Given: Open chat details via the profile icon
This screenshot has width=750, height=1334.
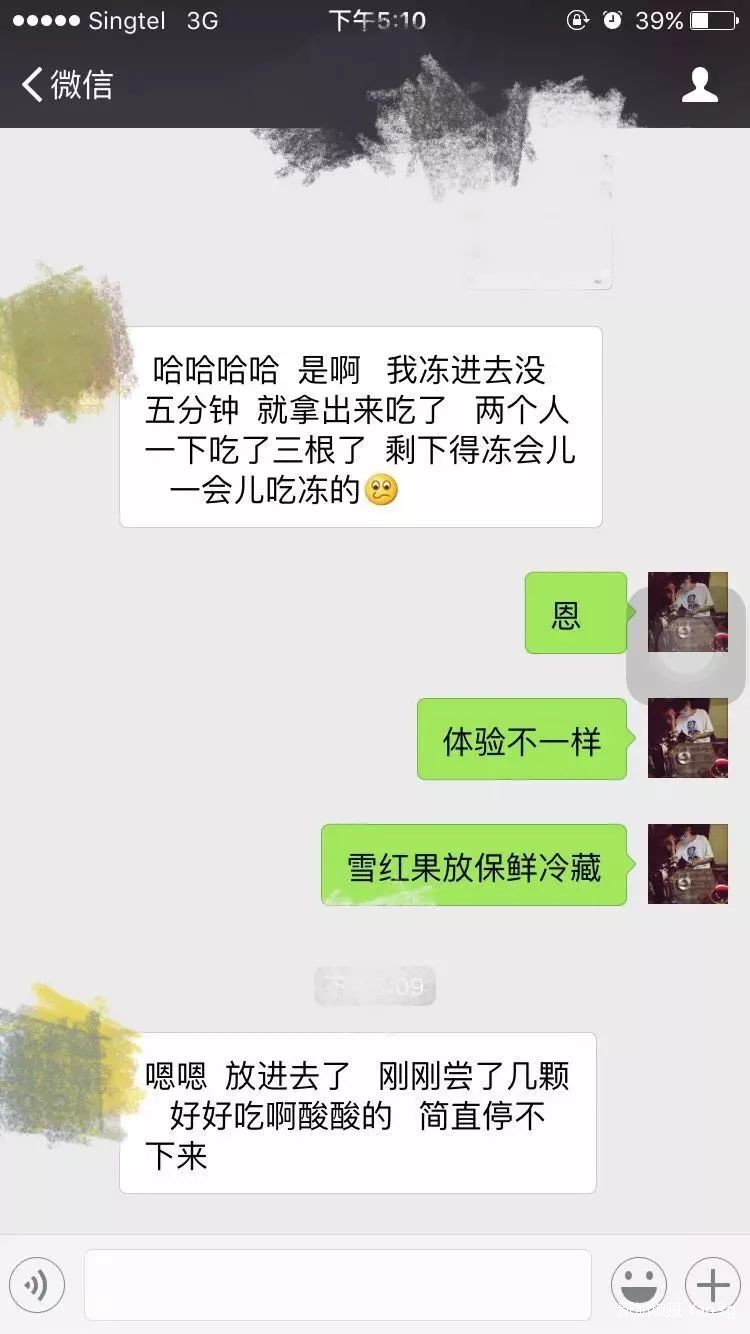Looking at the screenshot, I should tap(699, 85).
